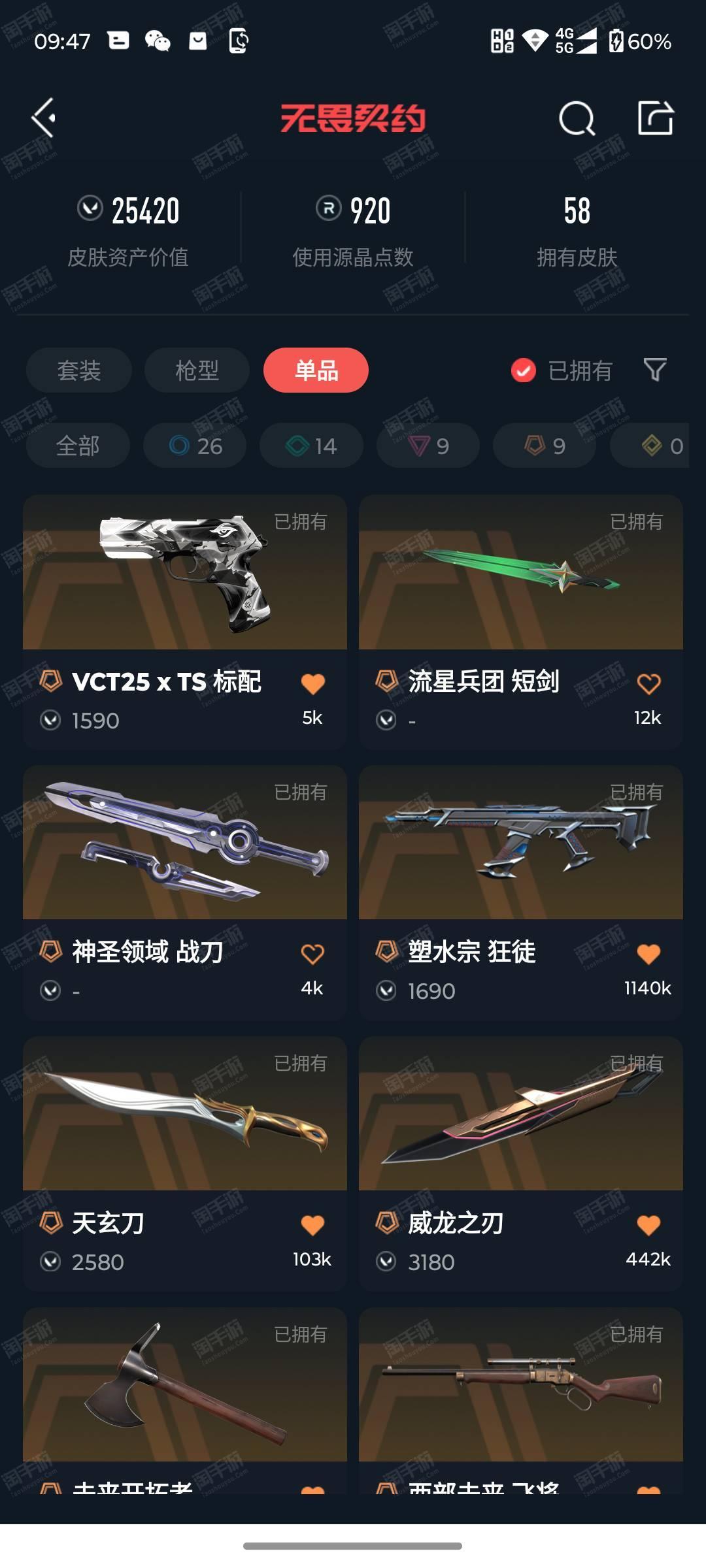Filter by the orange tier chip showing 9

click(x=545, y=446)
